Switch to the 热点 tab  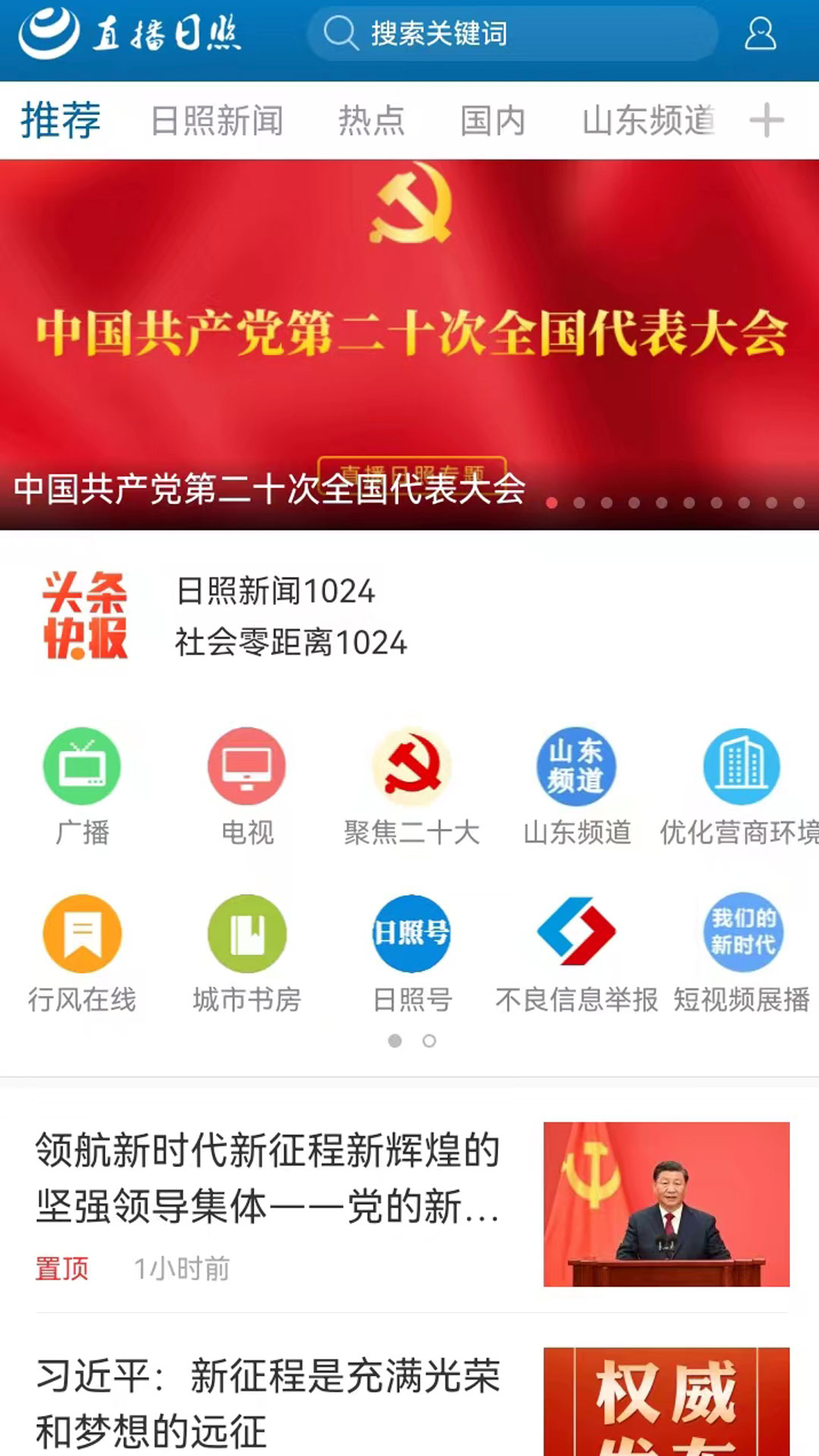(x=372, y=121)
